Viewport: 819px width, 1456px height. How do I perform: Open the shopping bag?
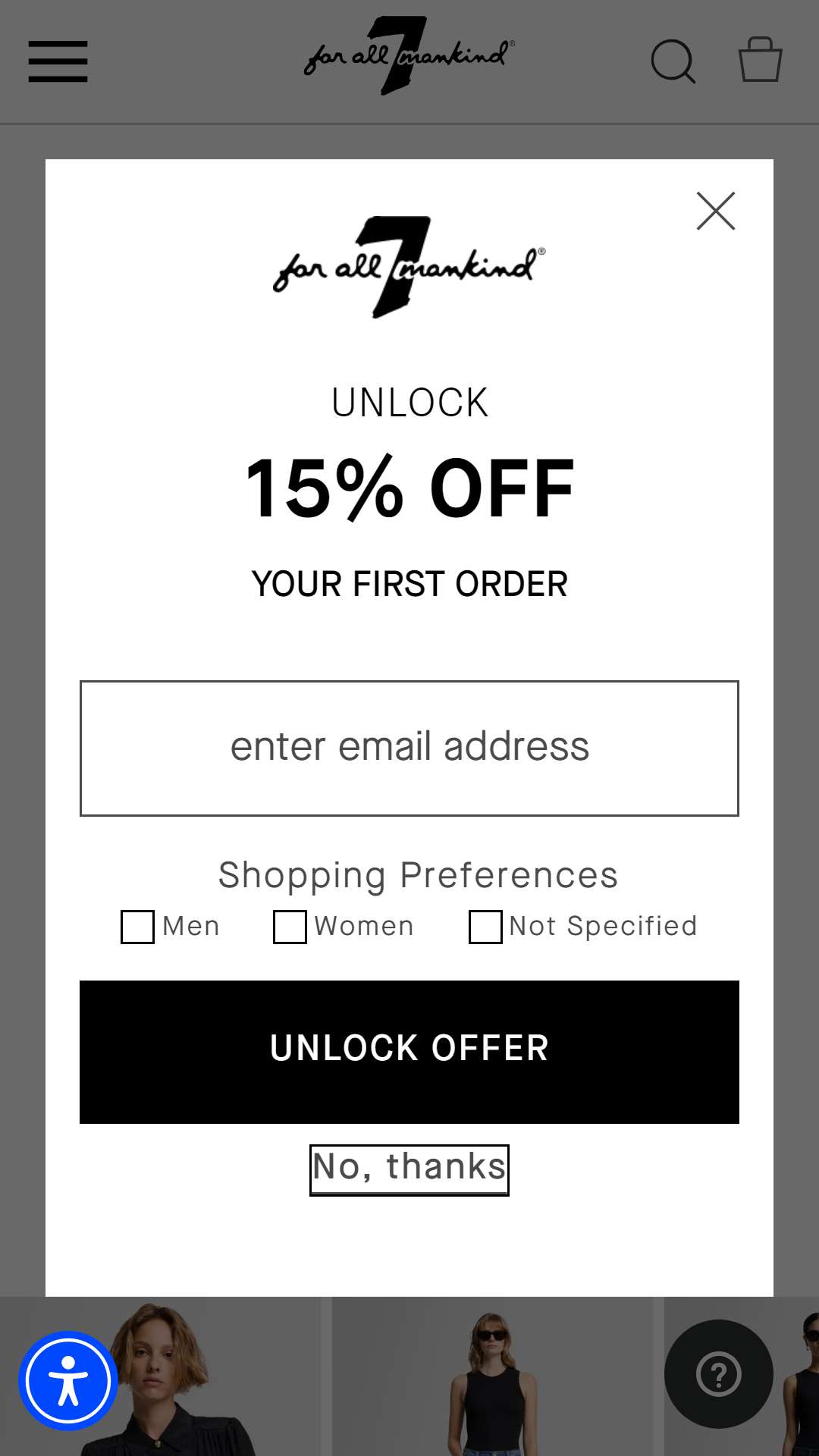[761, 59]
